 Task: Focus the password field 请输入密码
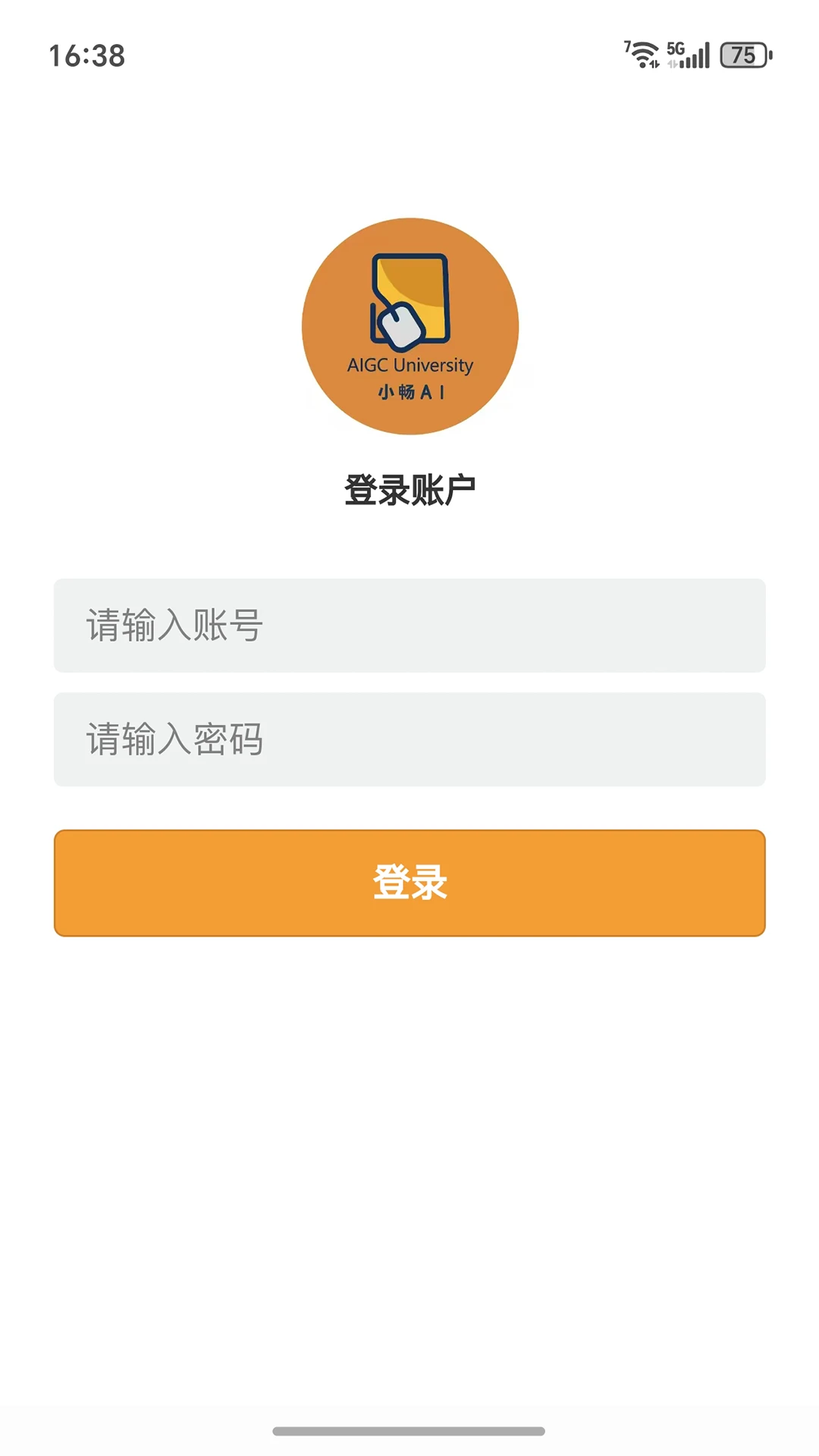[409, 739]
